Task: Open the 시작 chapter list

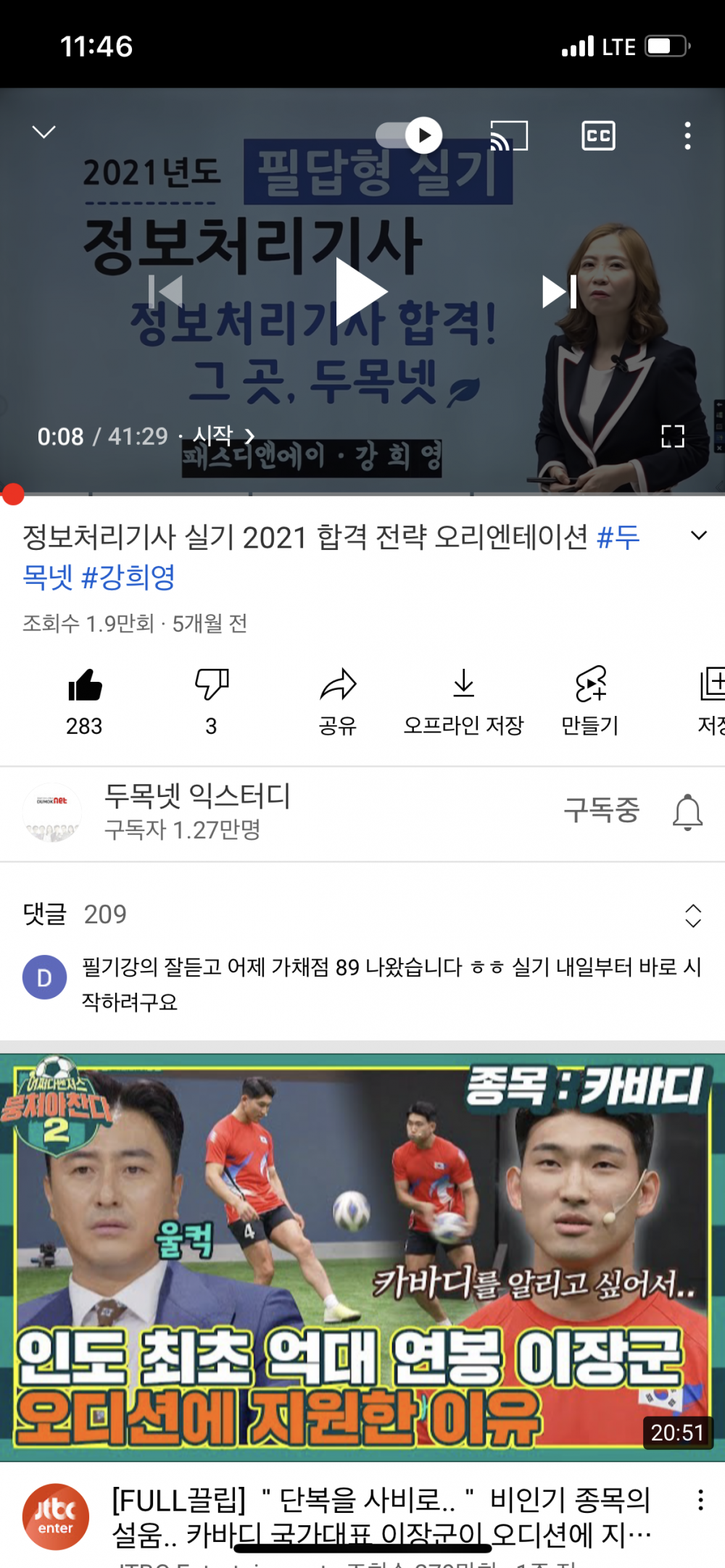Action: point(223,436)
